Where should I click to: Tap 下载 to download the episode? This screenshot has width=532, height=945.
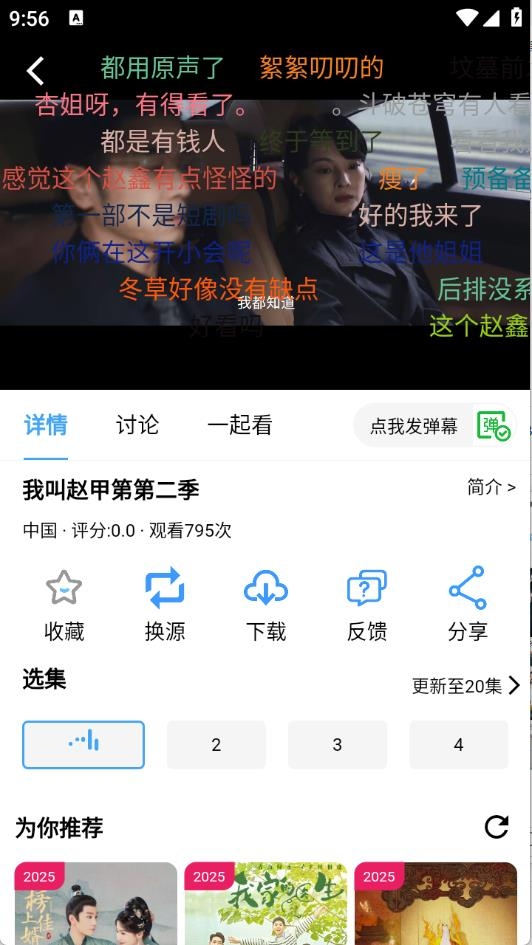[x=266, y=605]
